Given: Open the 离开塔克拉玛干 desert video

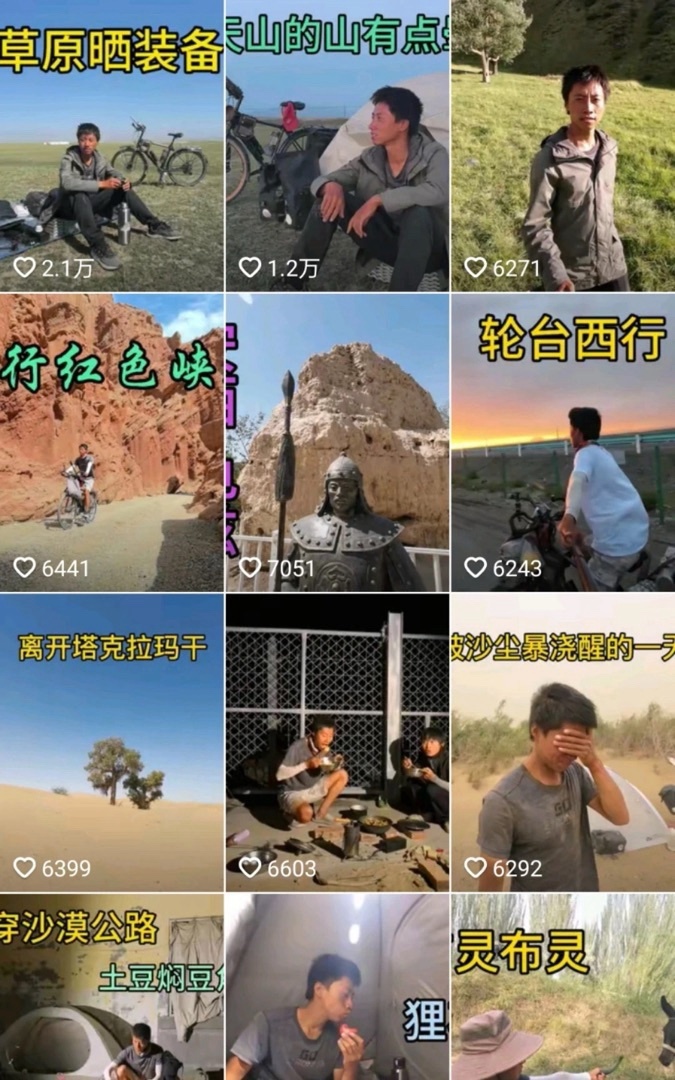Looking at the screenshot, I should tap(111, 745).
